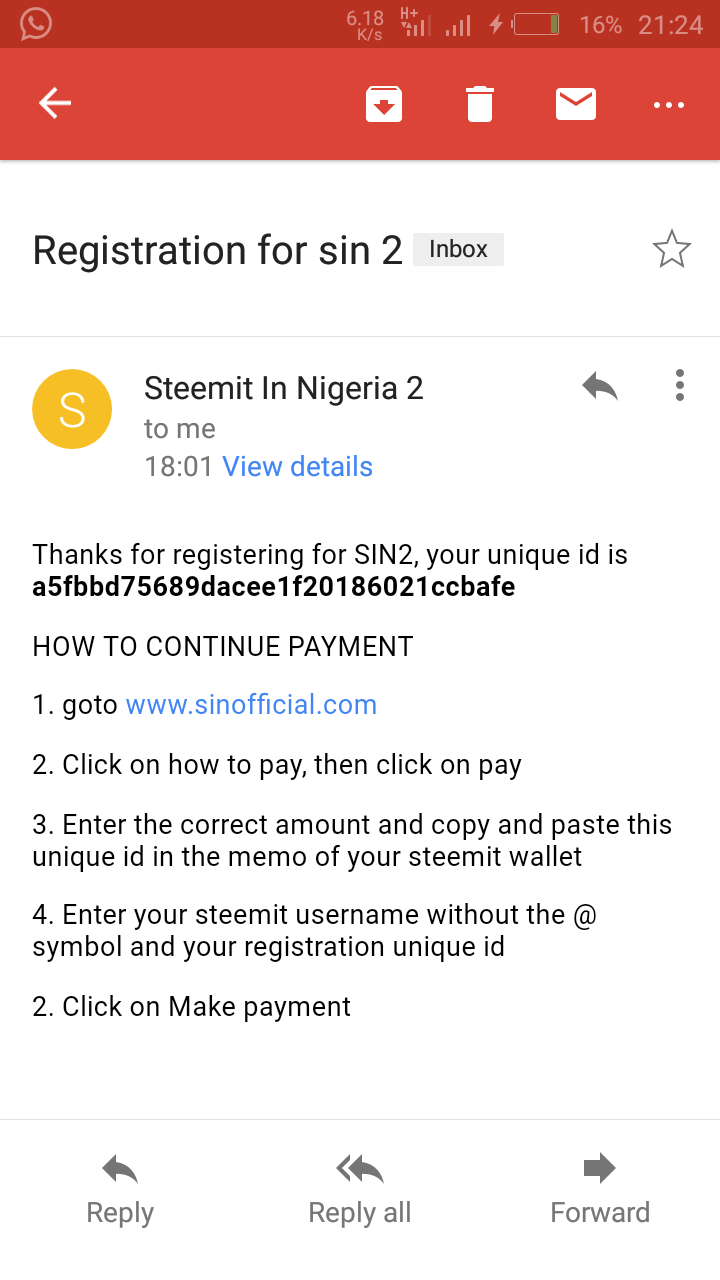The width and height of the screenshot is (720, 1280).
Task: Open sender avatar for Steemit In Nigeria 2
Action: click(72, 409)
